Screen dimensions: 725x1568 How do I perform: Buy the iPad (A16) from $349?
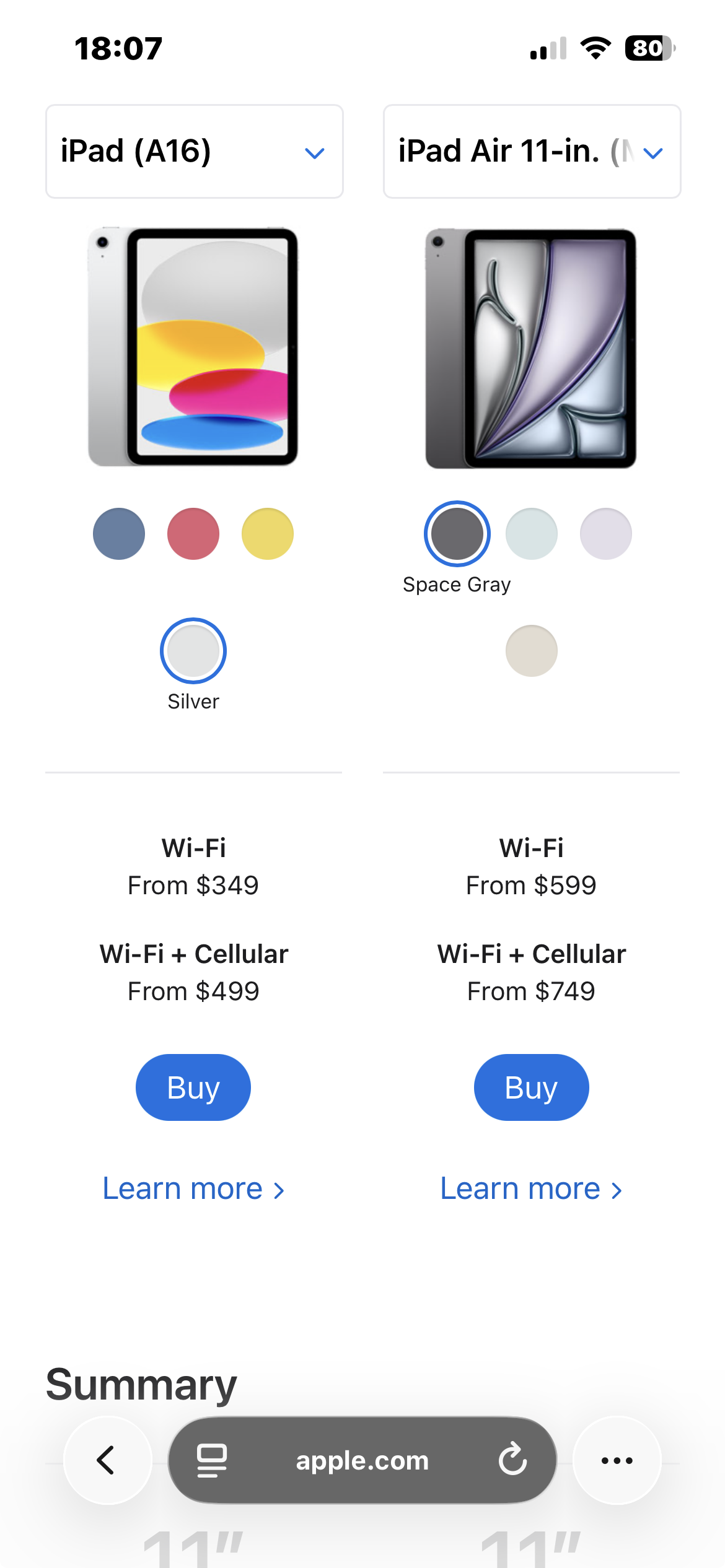193,1087
